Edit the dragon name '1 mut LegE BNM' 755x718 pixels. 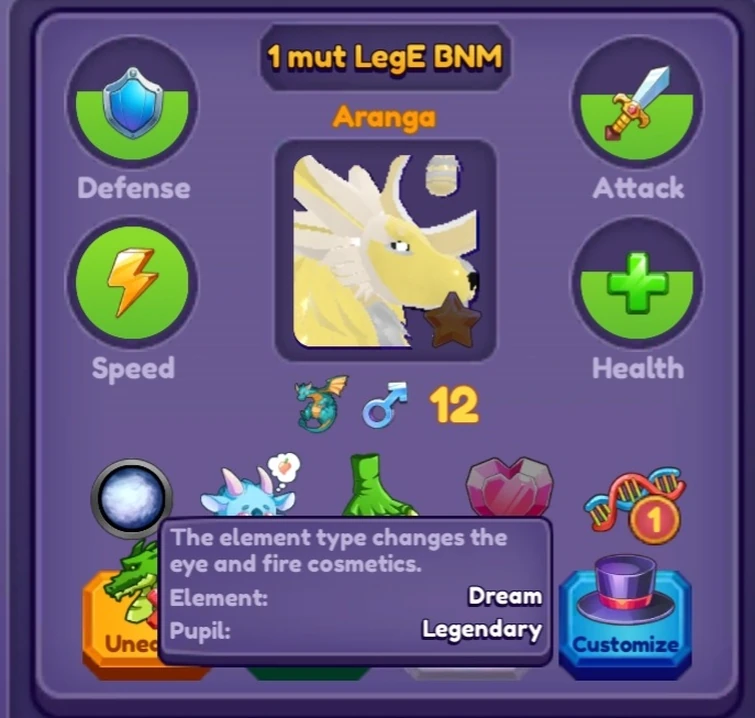tap(385, 59)
